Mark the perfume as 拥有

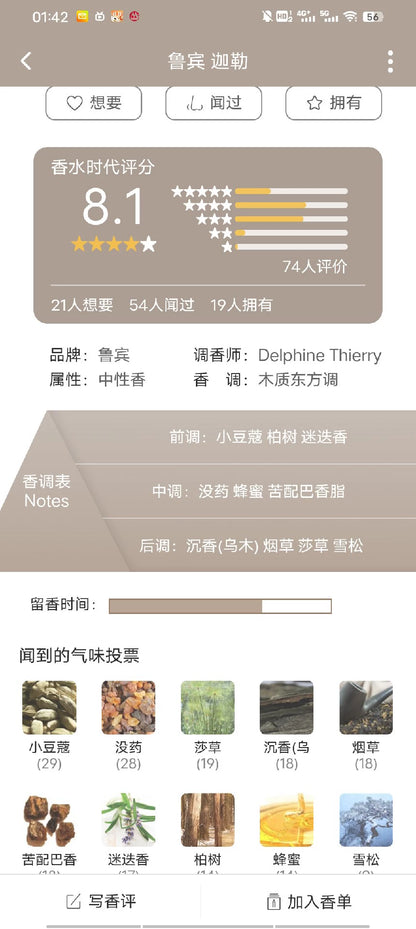(334, 103)
